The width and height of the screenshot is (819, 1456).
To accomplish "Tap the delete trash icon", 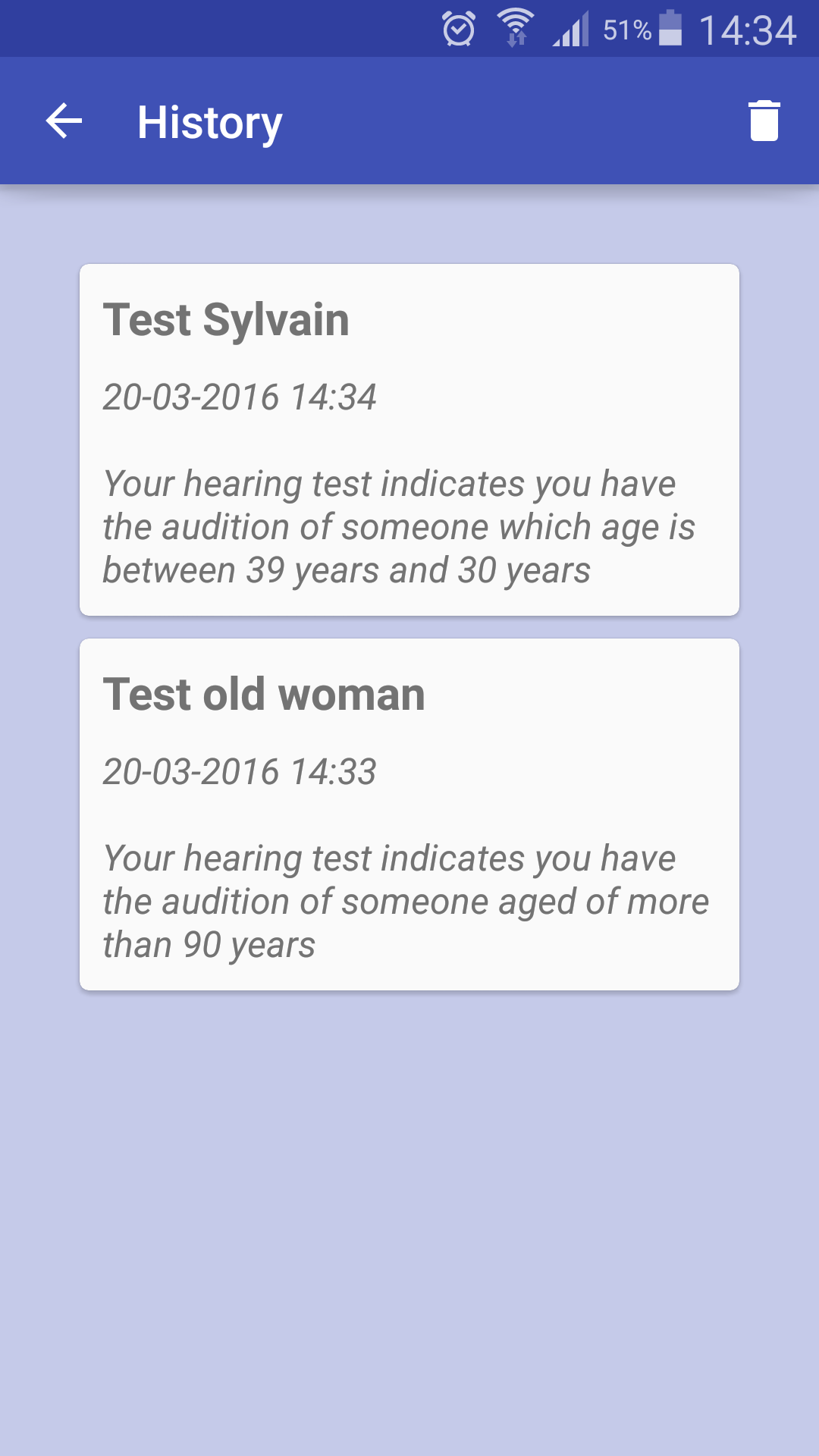I will click(764, 121).
